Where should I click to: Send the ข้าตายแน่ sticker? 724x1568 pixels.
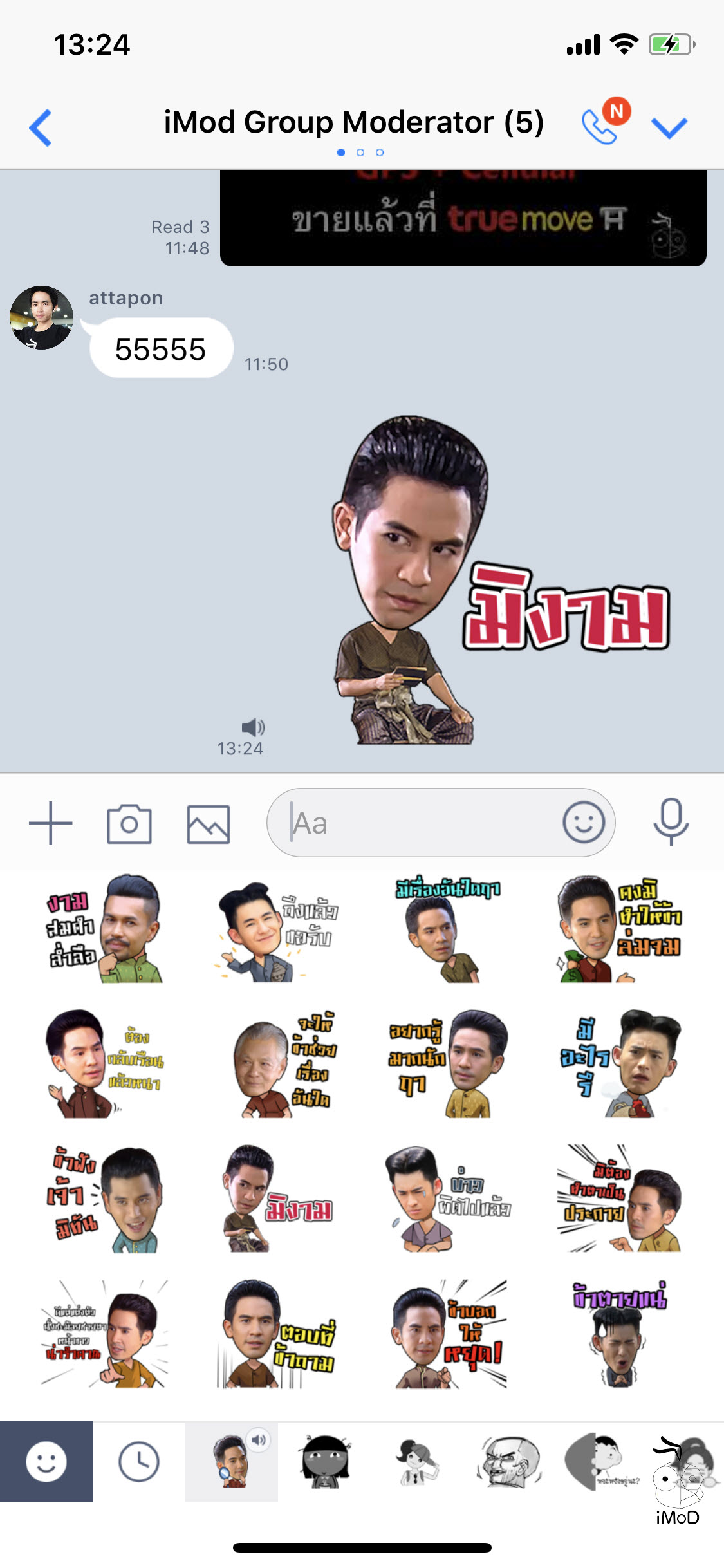[x=619, y=1334]
